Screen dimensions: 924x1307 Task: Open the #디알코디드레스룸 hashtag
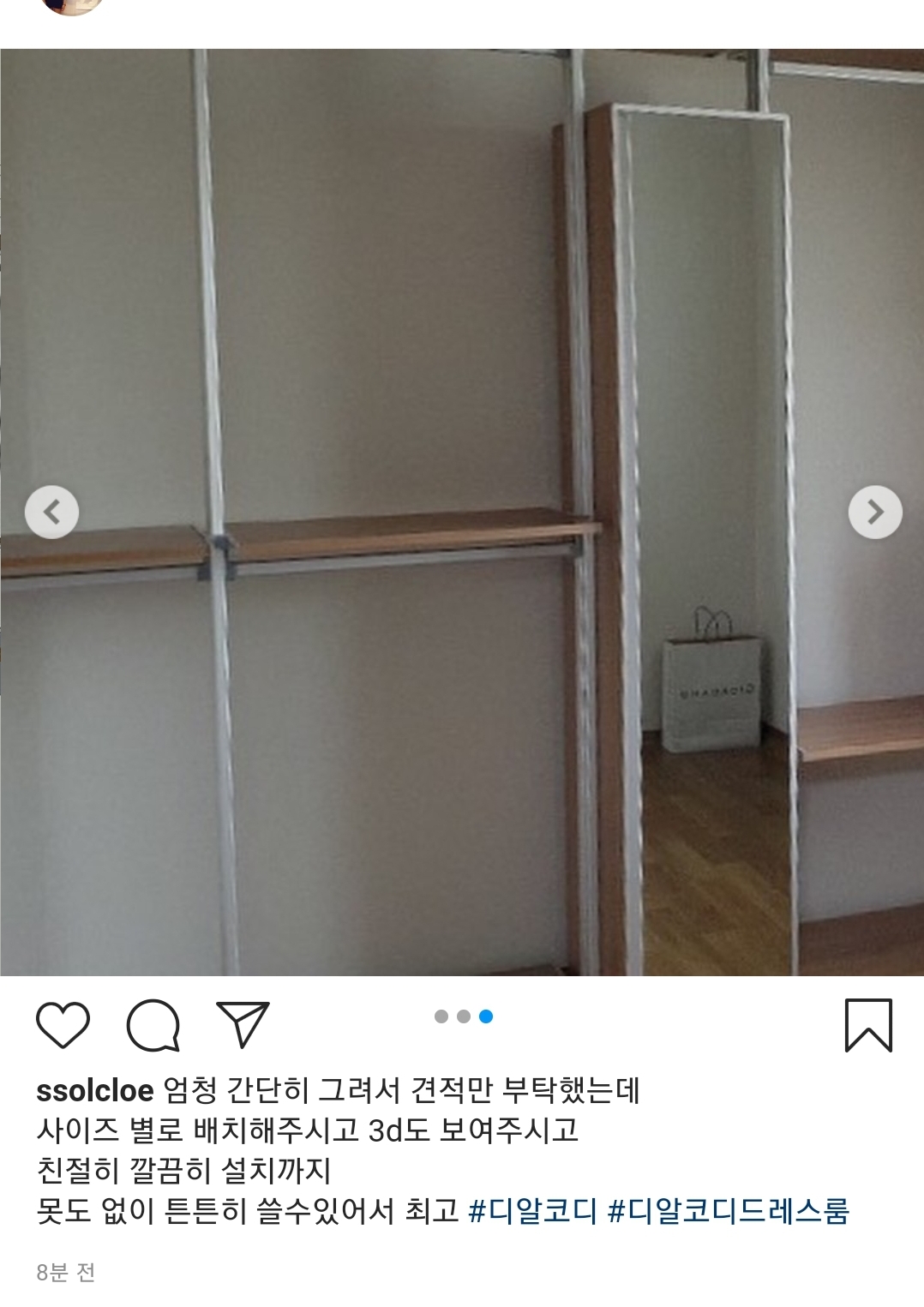click(728, 1211)
